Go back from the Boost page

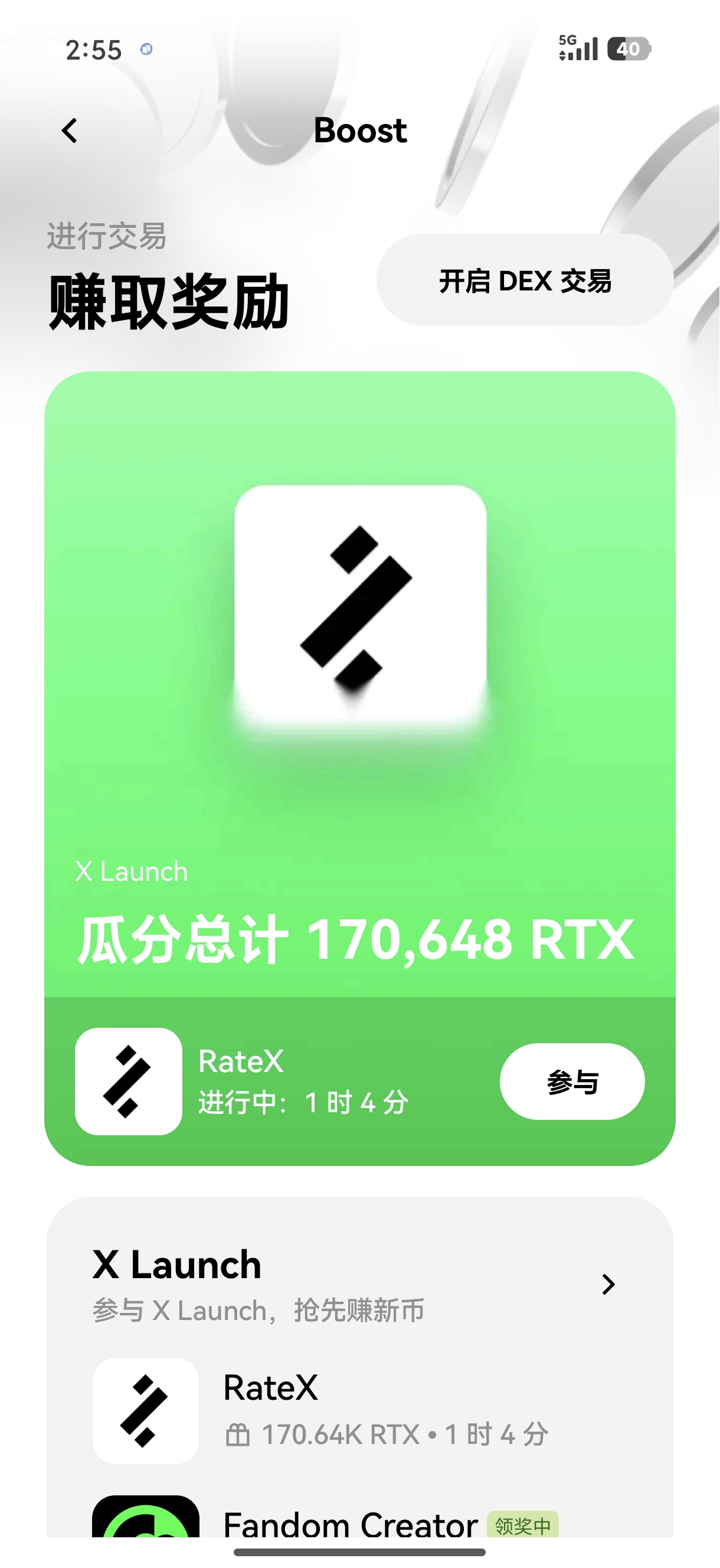(x=70, y=130)
